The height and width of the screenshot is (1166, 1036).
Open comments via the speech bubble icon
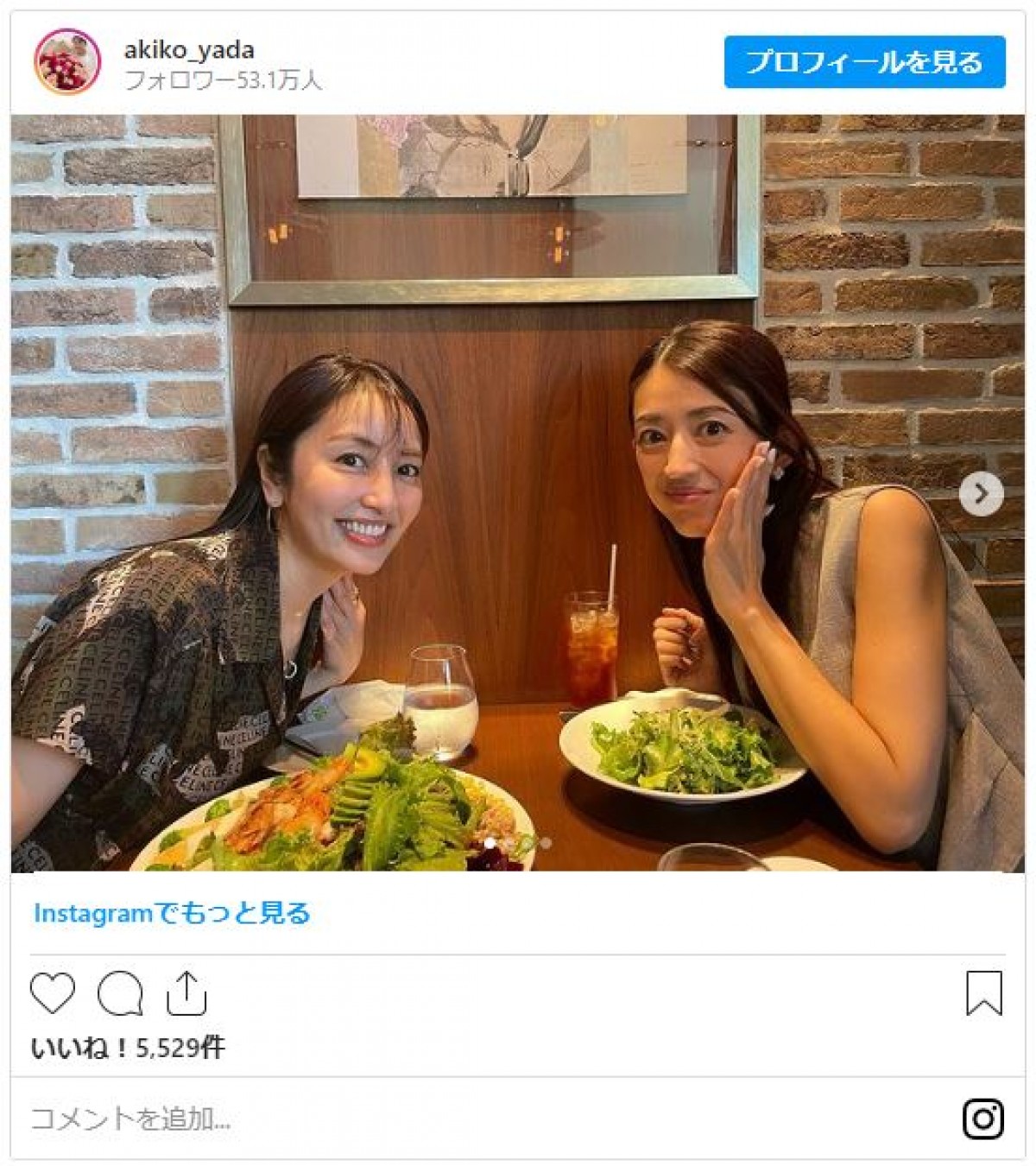tap(120, 993)
